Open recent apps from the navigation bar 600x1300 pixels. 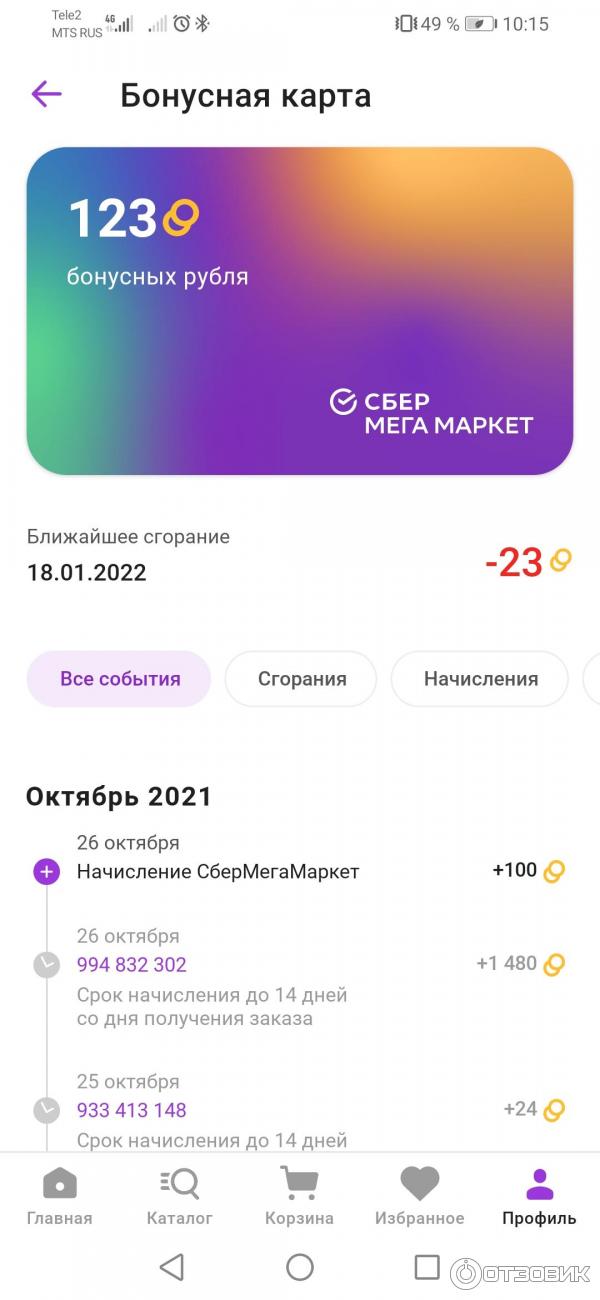(427, 1268)
